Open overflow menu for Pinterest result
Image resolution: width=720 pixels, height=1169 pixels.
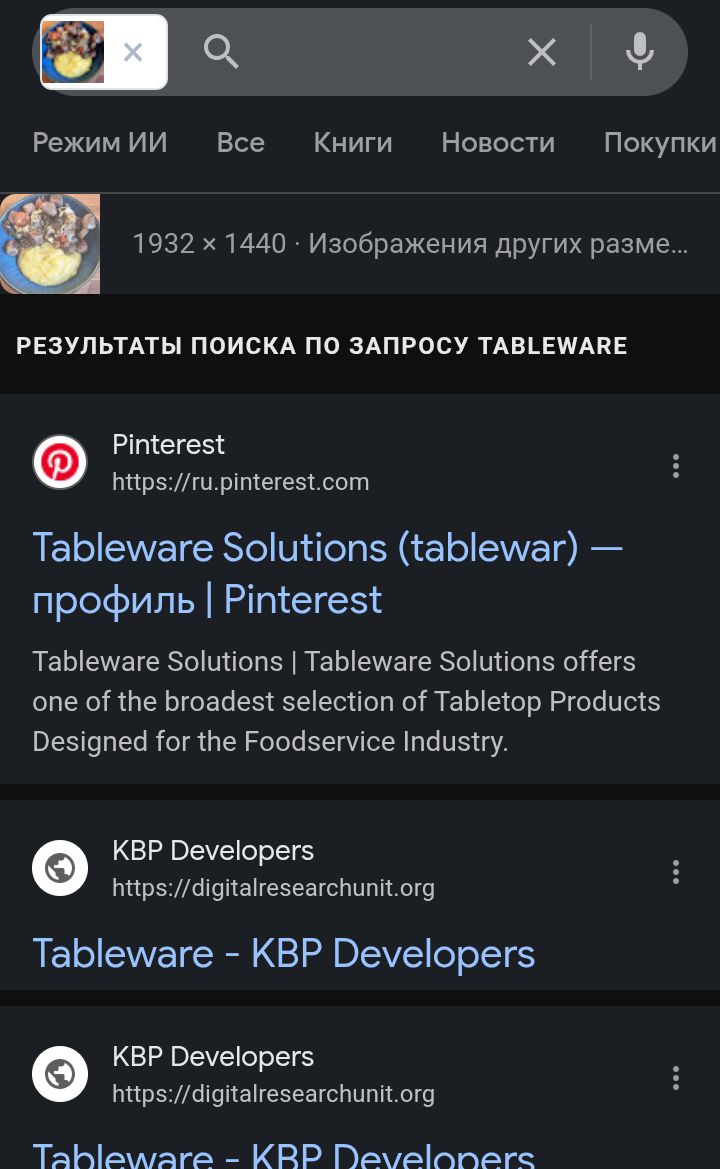[676, 465]
